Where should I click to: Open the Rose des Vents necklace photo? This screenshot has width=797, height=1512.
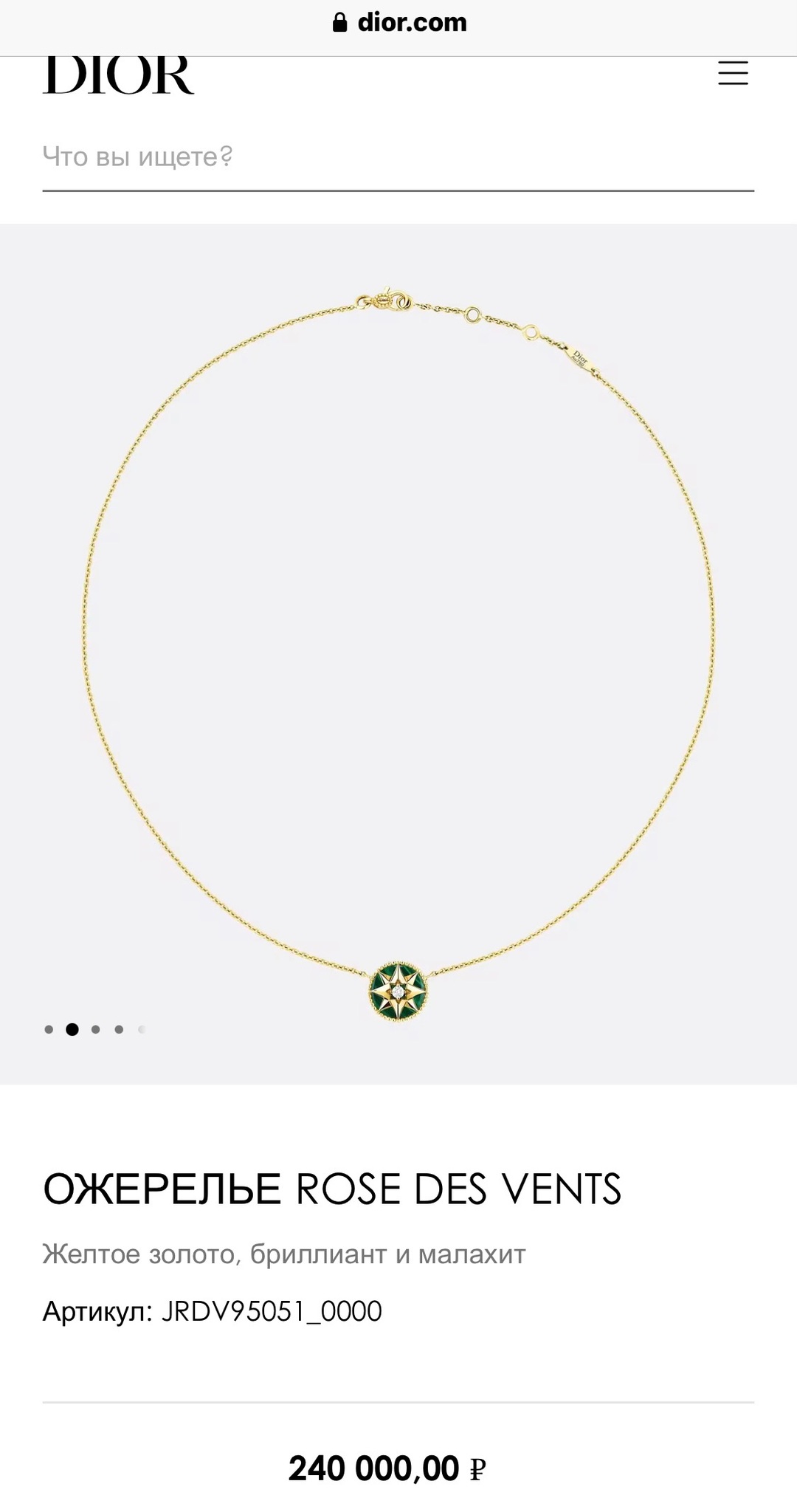tap(398, 653)
